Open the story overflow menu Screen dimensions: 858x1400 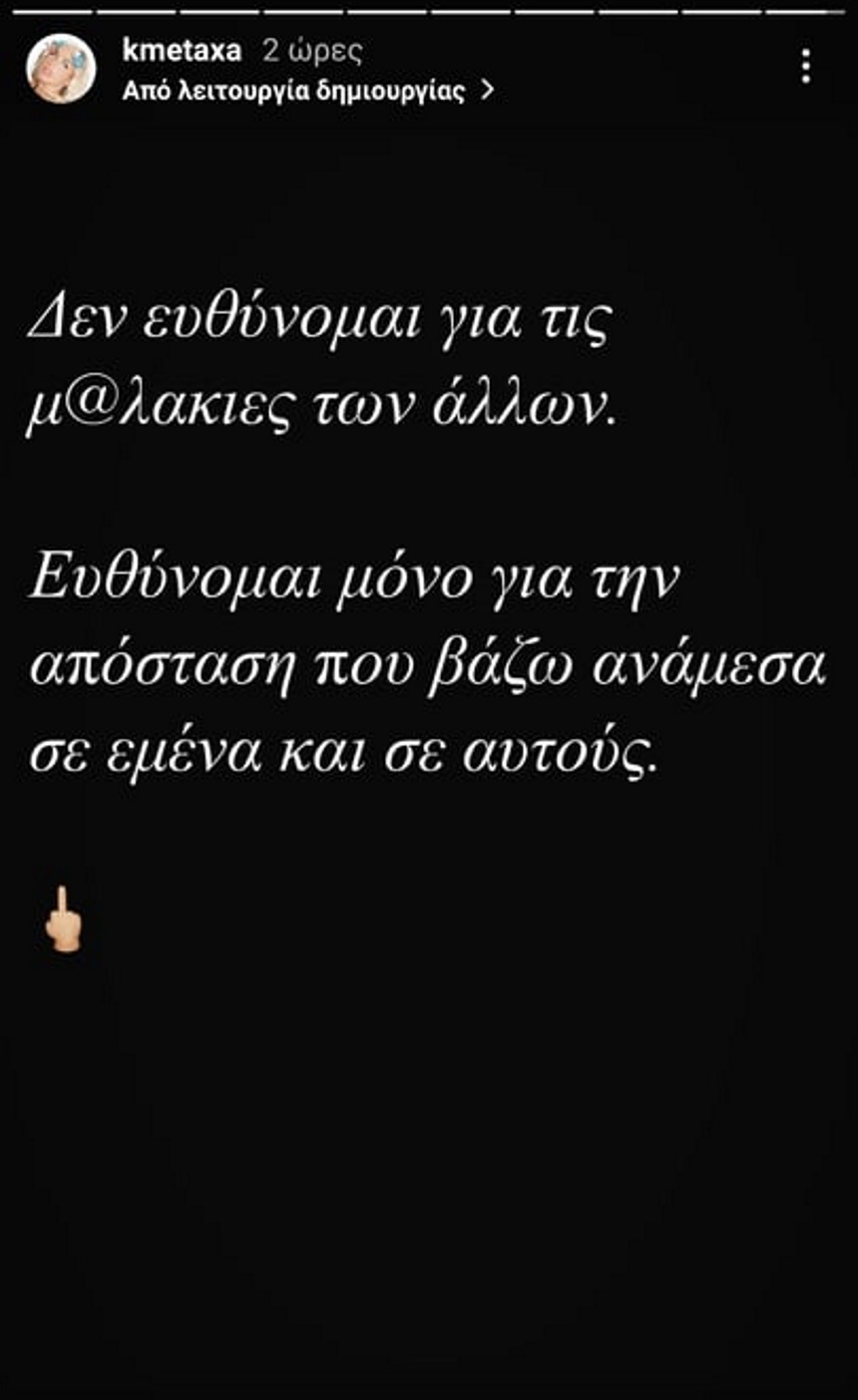click(x=805, y=67)
